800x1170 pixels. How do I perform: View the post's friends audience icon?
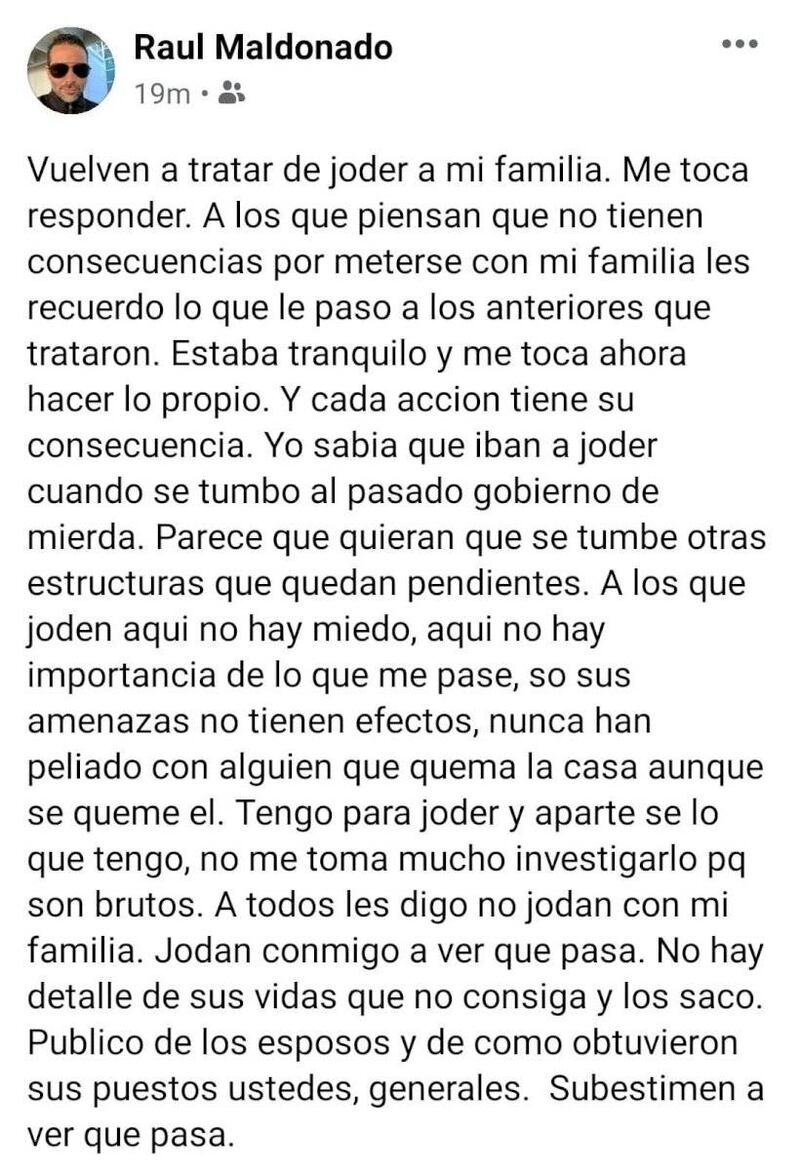coord(231,94)
